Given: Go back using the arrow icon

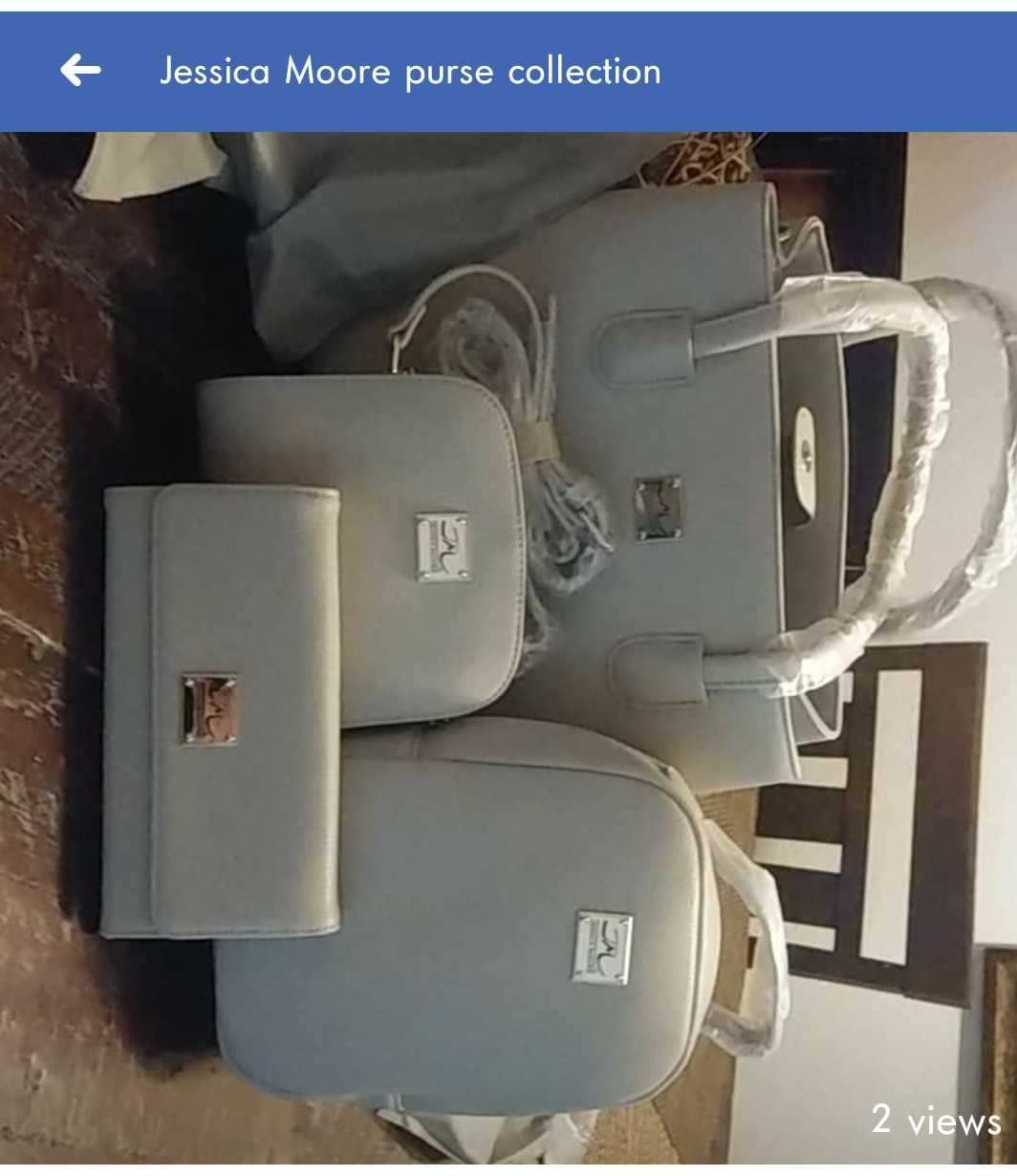Looking at the screenshot, I should click(x=80, y=71).
